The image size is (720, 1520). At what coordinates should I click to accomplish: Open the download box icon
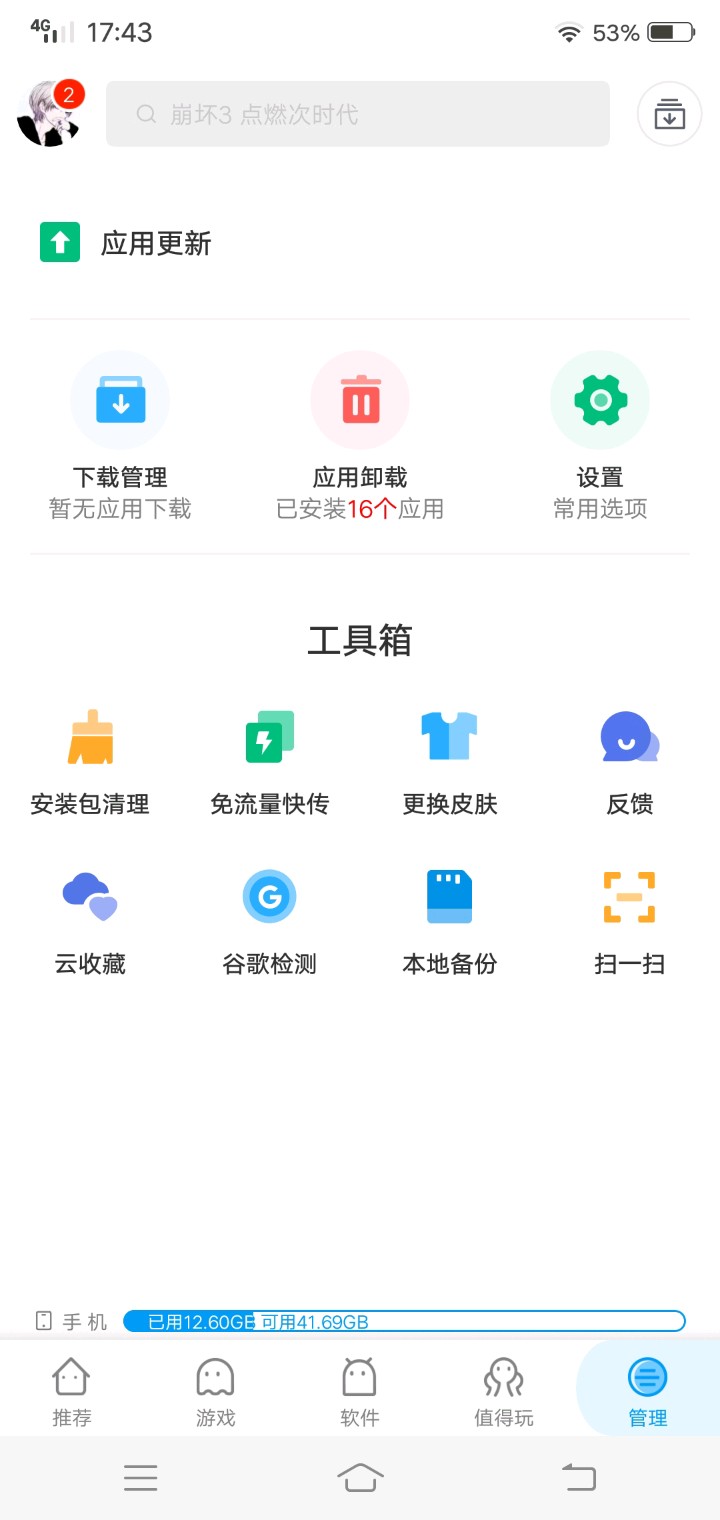pos(669,114)
